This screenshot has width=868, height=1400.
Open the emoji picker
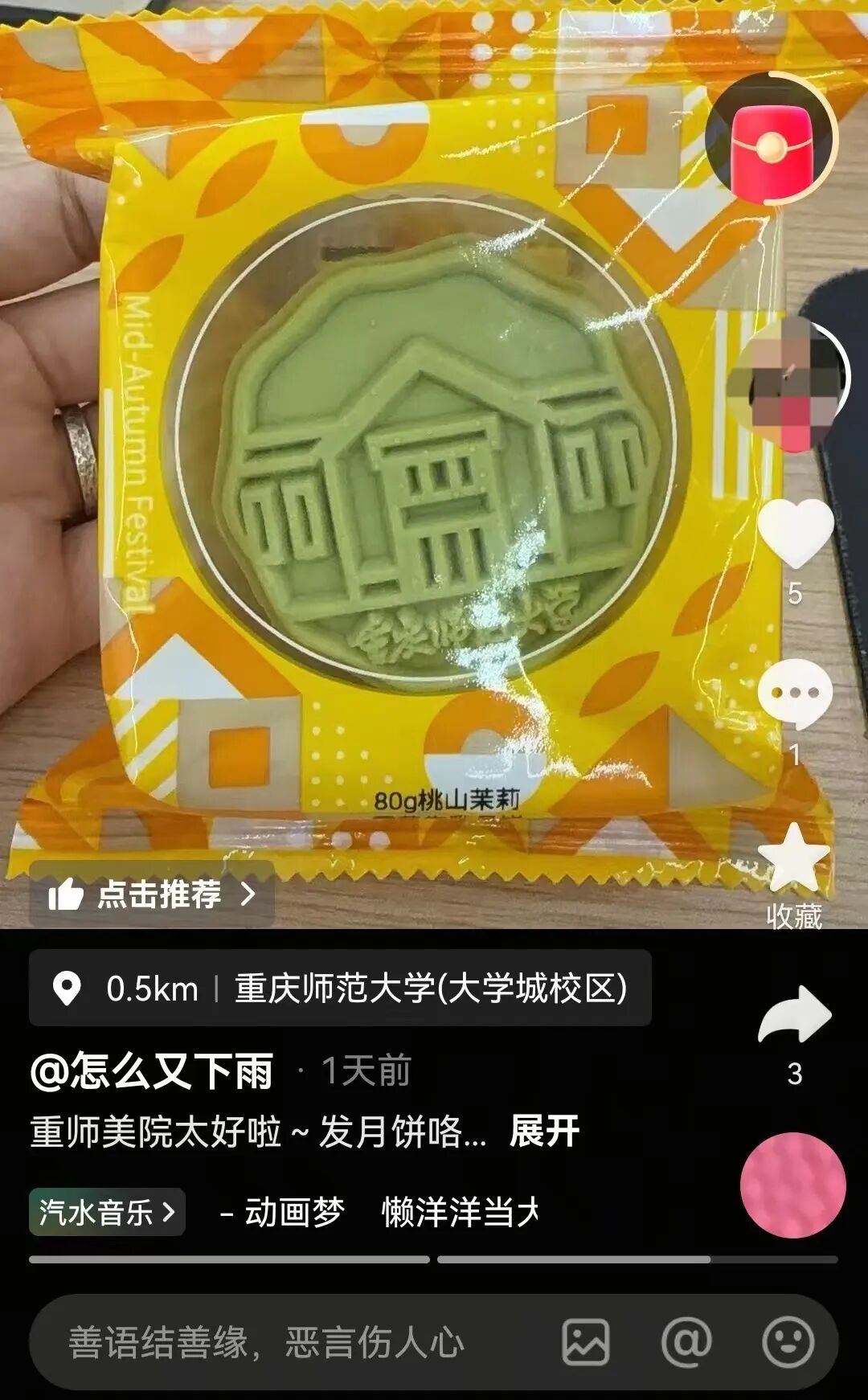click(787, 1342)
